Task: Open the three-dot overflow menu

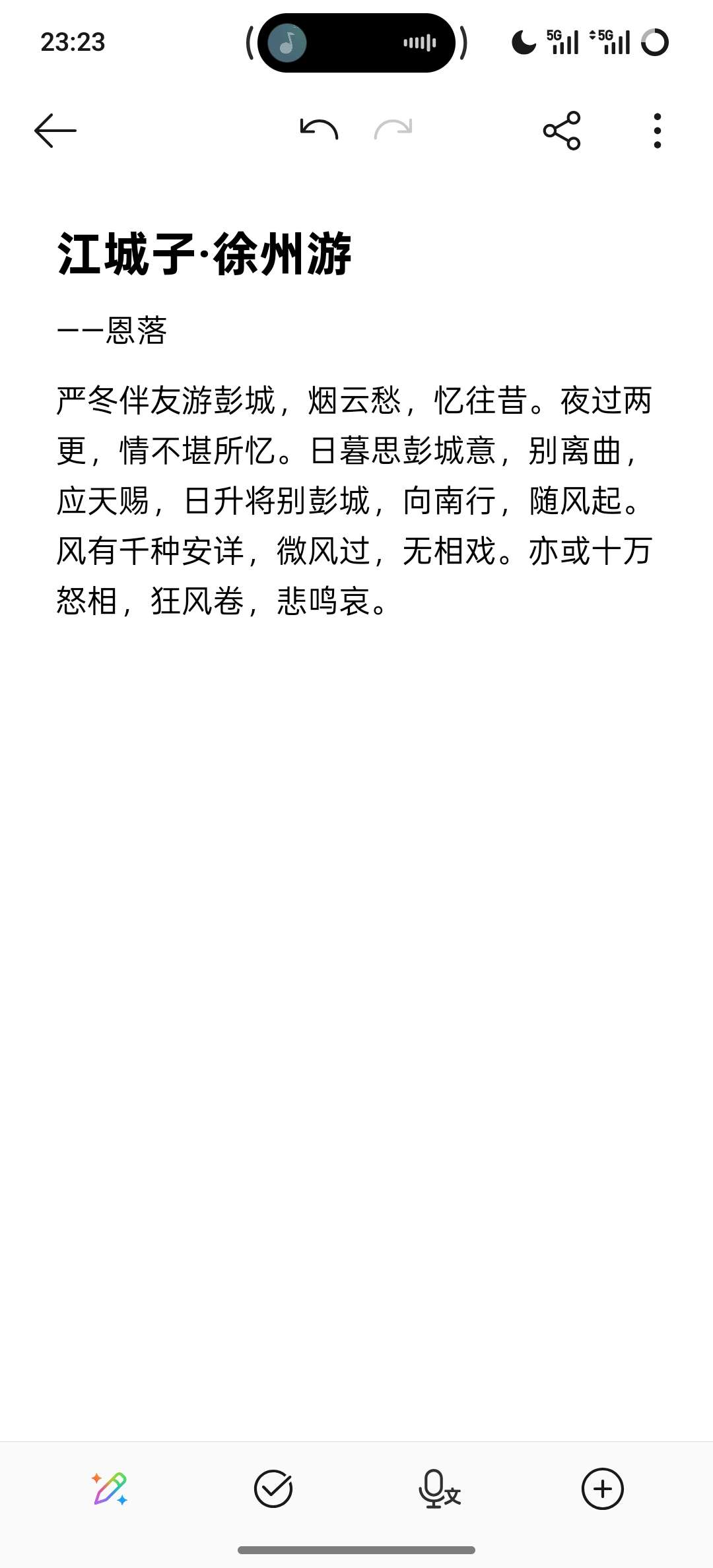Action: (657, 131)
